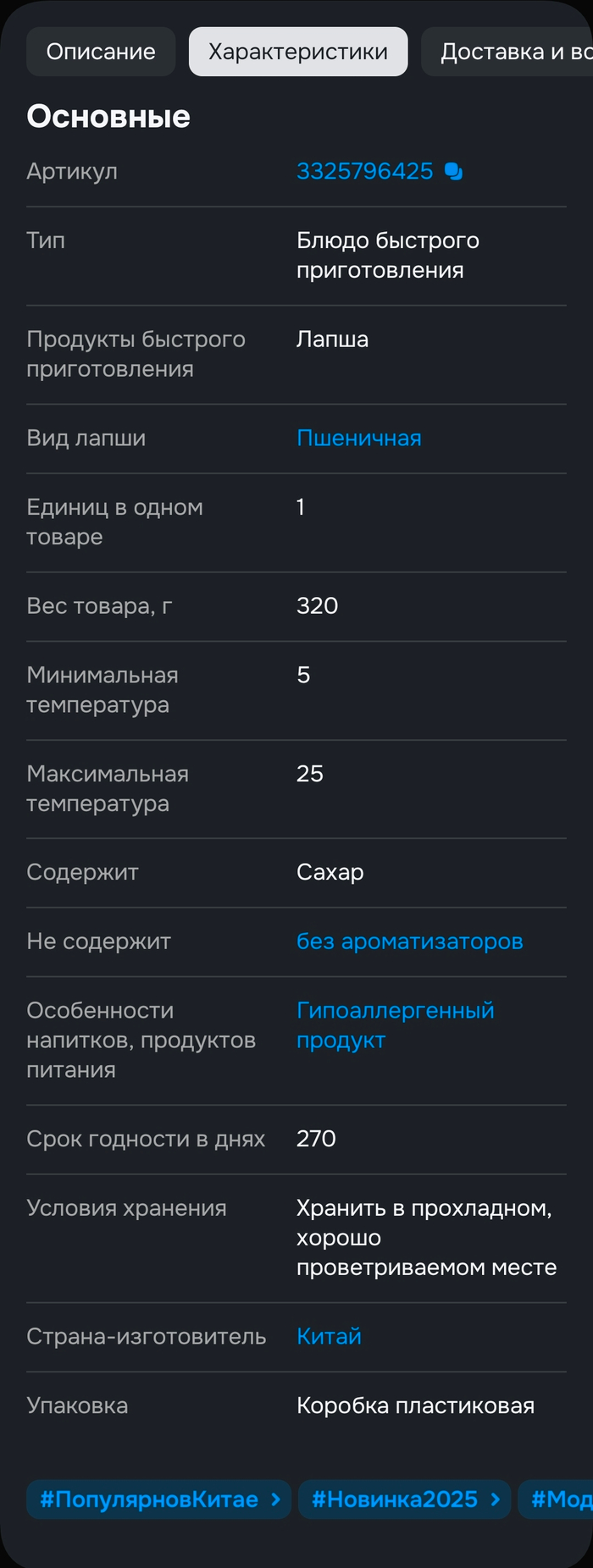
Task: Open the Китай country link
Action: (x=329, y=1336)
